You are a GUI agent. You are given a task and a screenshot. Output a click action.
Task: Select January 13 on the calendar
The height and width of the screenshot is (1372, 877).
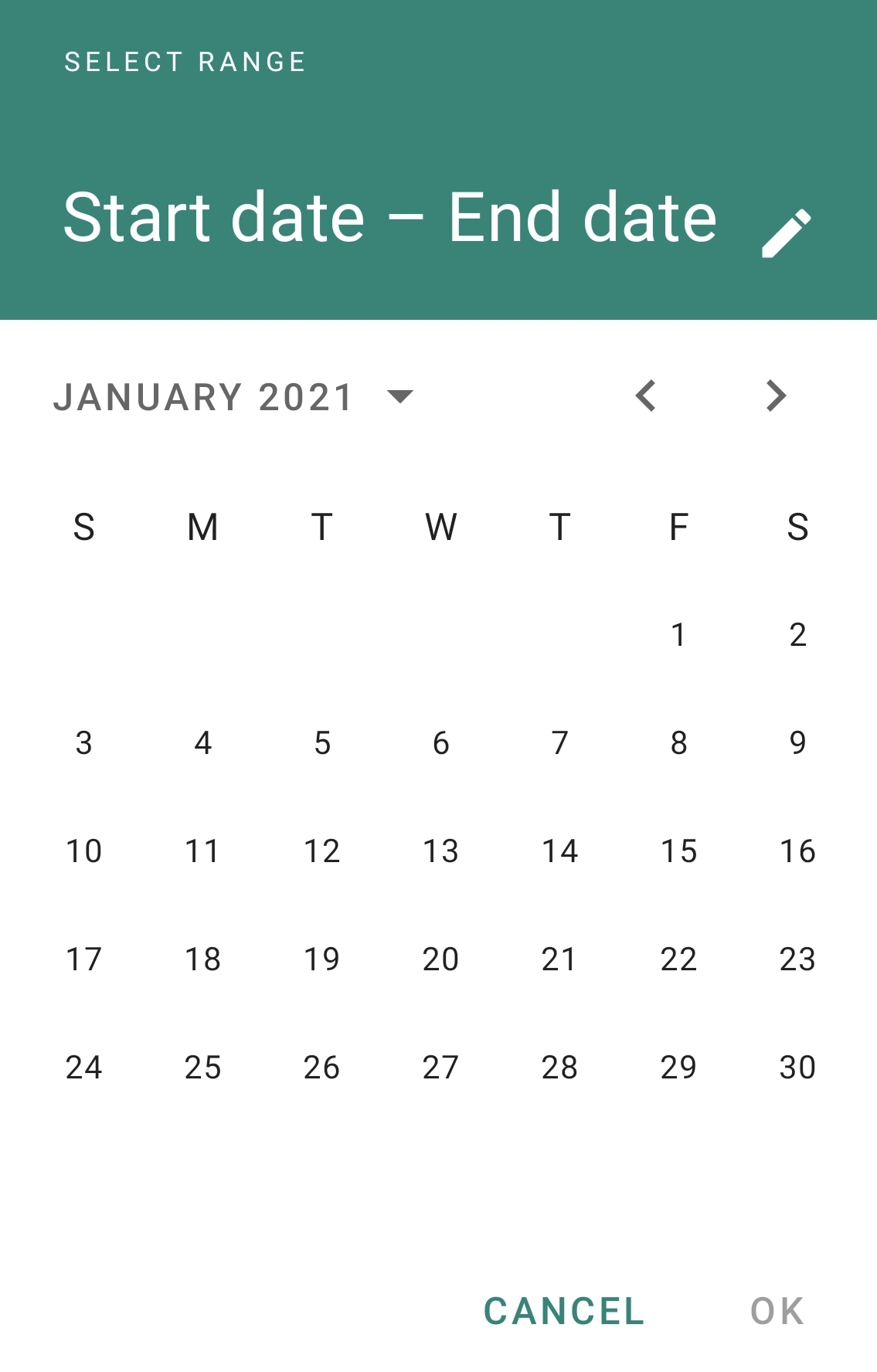[x=440, y=851]
